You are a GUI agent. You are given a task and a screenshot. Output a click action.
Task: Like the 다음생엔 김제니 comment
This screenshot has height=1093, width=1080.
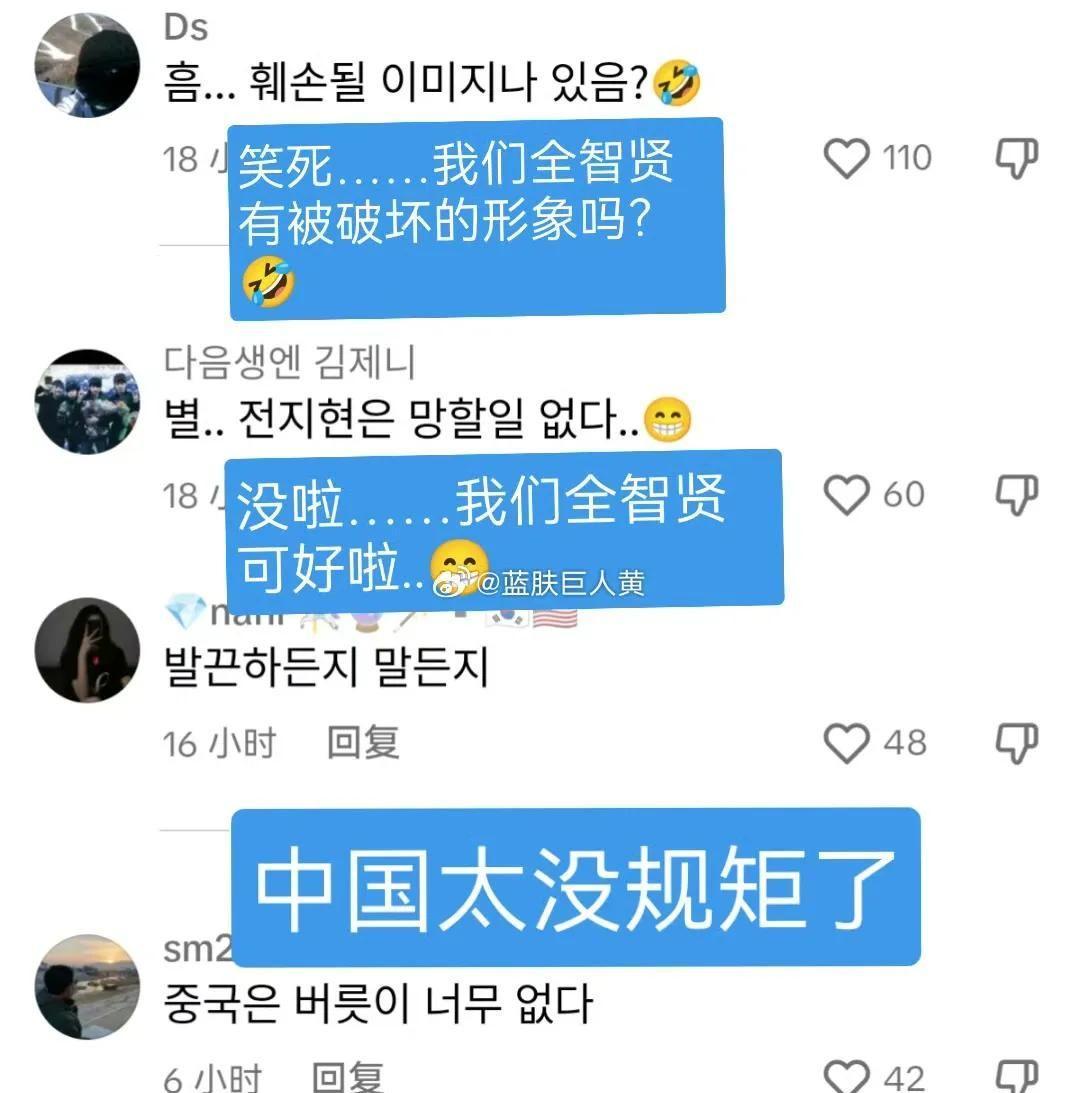tap(847, 494)
